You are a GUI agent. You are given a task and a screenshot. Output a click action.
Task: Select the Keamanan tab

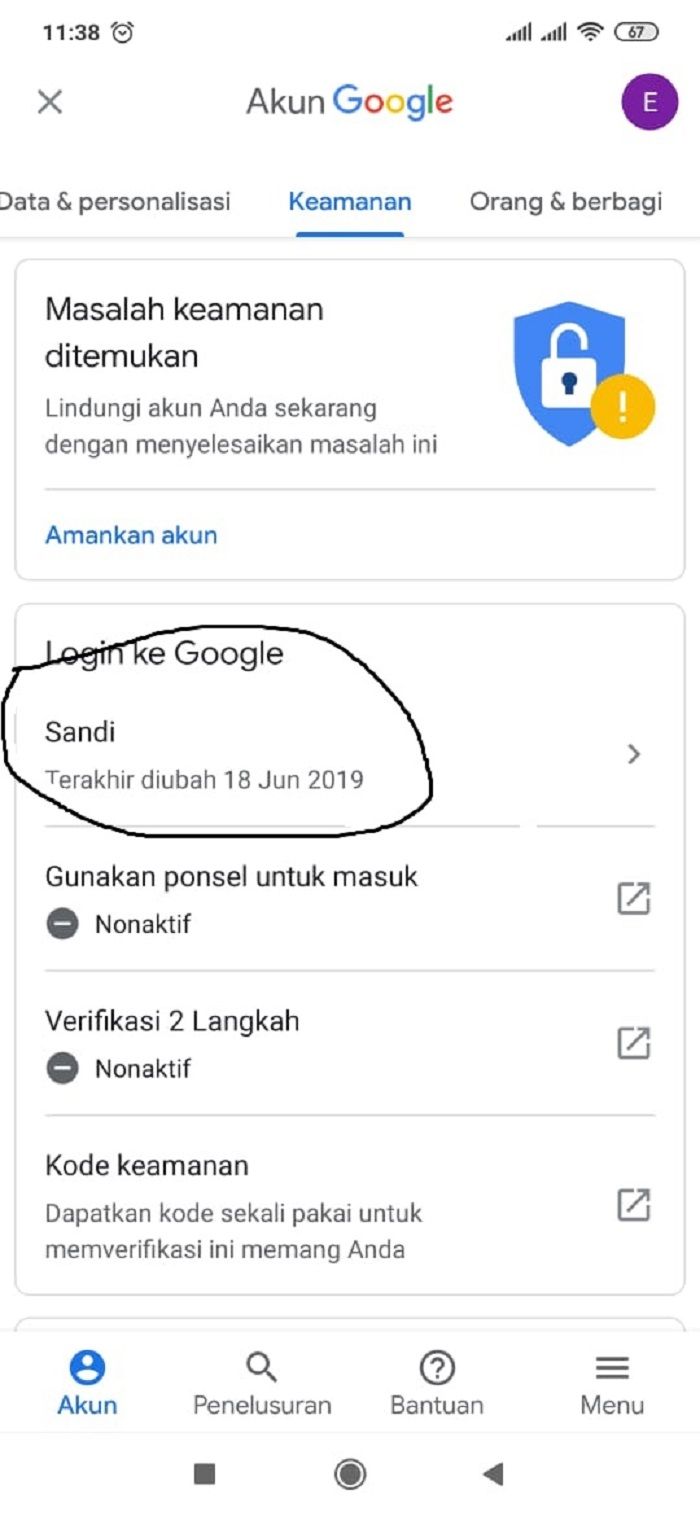pos(350,201)
